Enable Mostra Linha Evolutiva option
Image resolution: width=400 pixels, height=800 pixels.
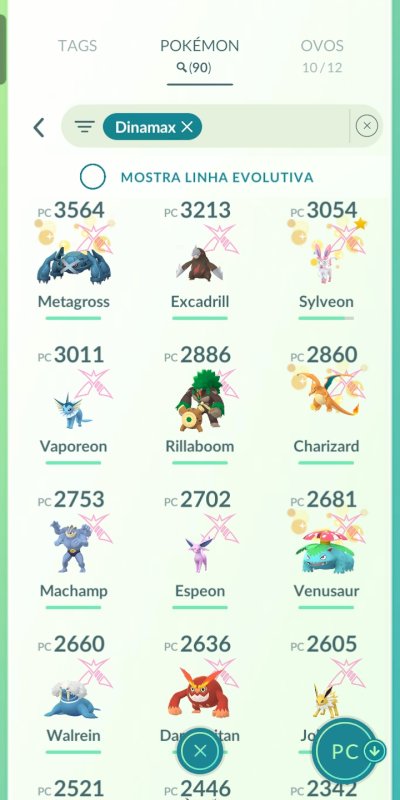pos(93,177)
